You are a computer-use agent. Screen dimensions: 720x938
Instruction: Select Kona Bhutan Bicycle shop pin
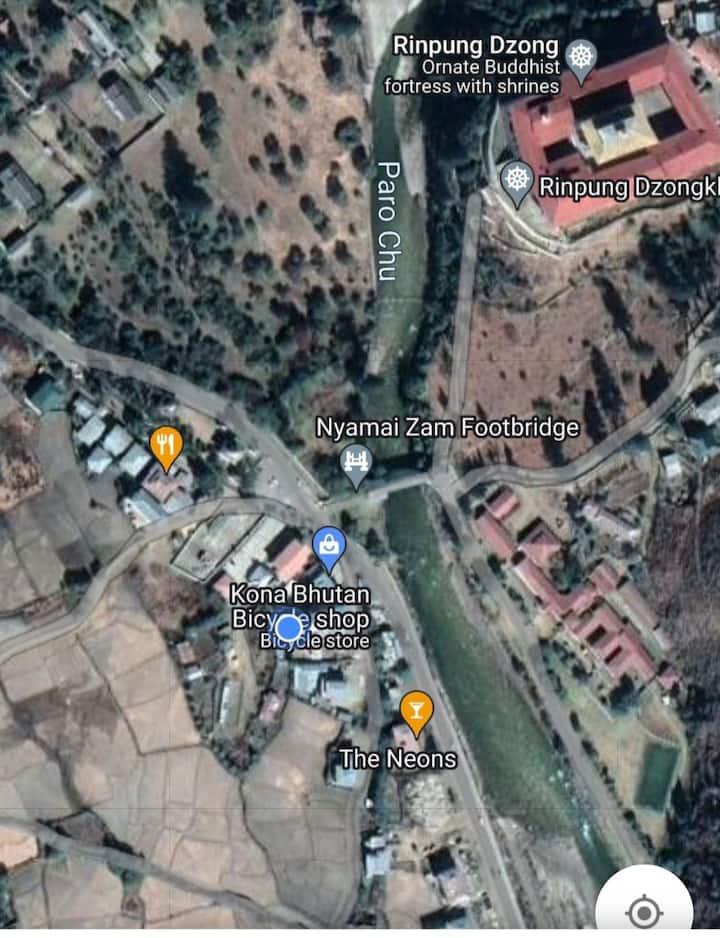point(328,547)
